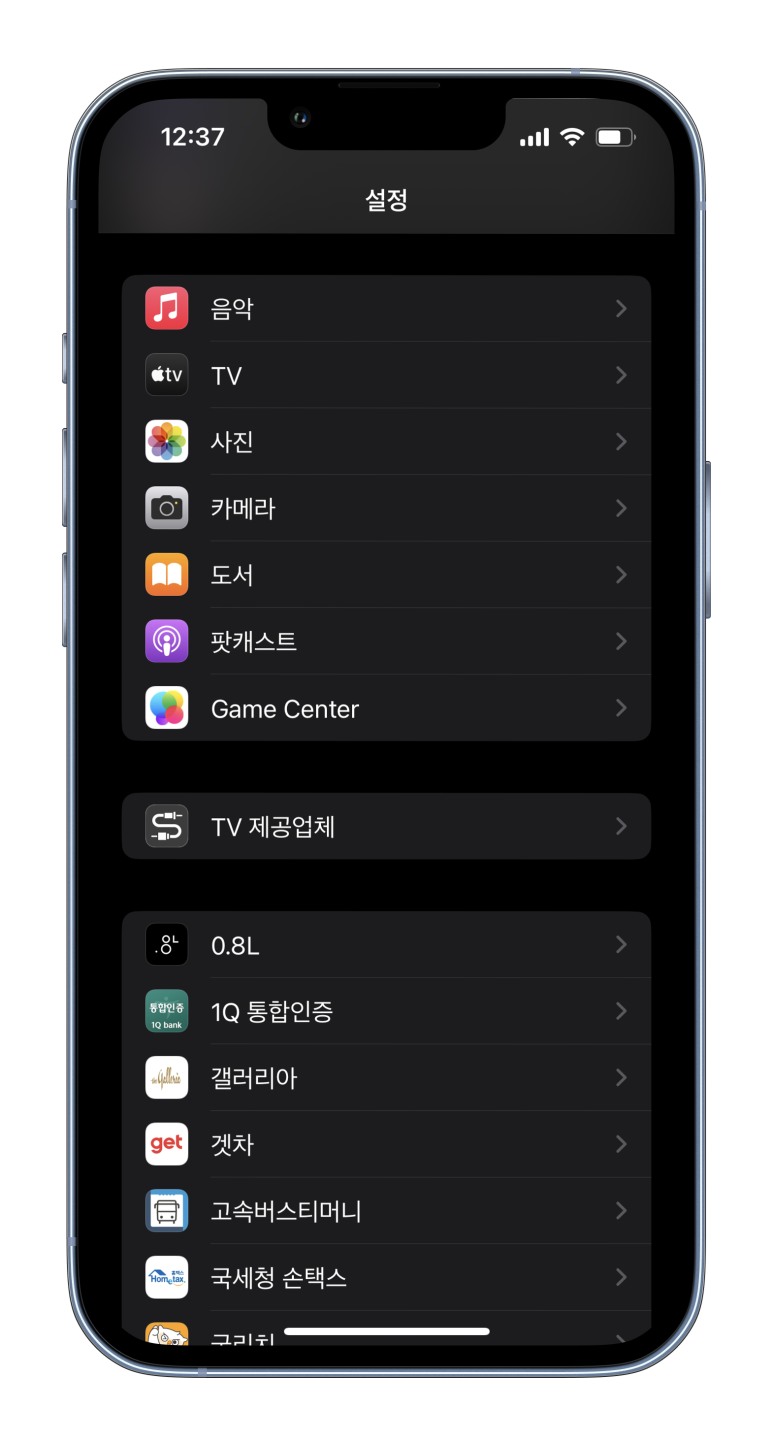Open the 음악 settings row
Viewport: 773px width, 1444px height.
pos(386,308)
